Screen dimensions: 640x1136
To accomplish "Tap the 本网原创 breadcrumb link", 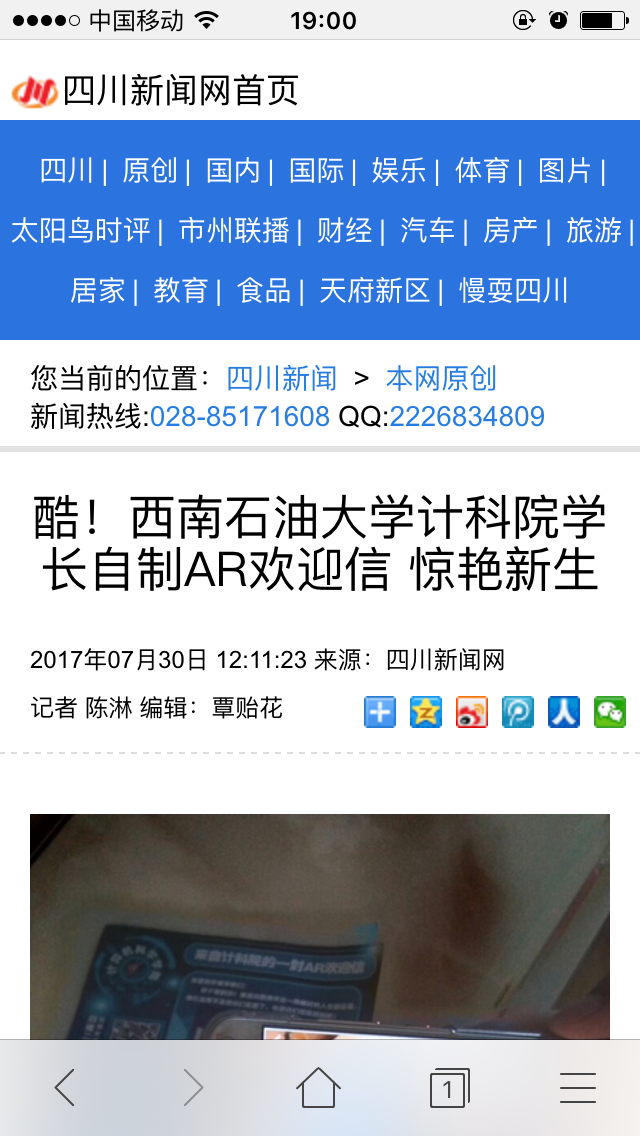I will 441,379.
